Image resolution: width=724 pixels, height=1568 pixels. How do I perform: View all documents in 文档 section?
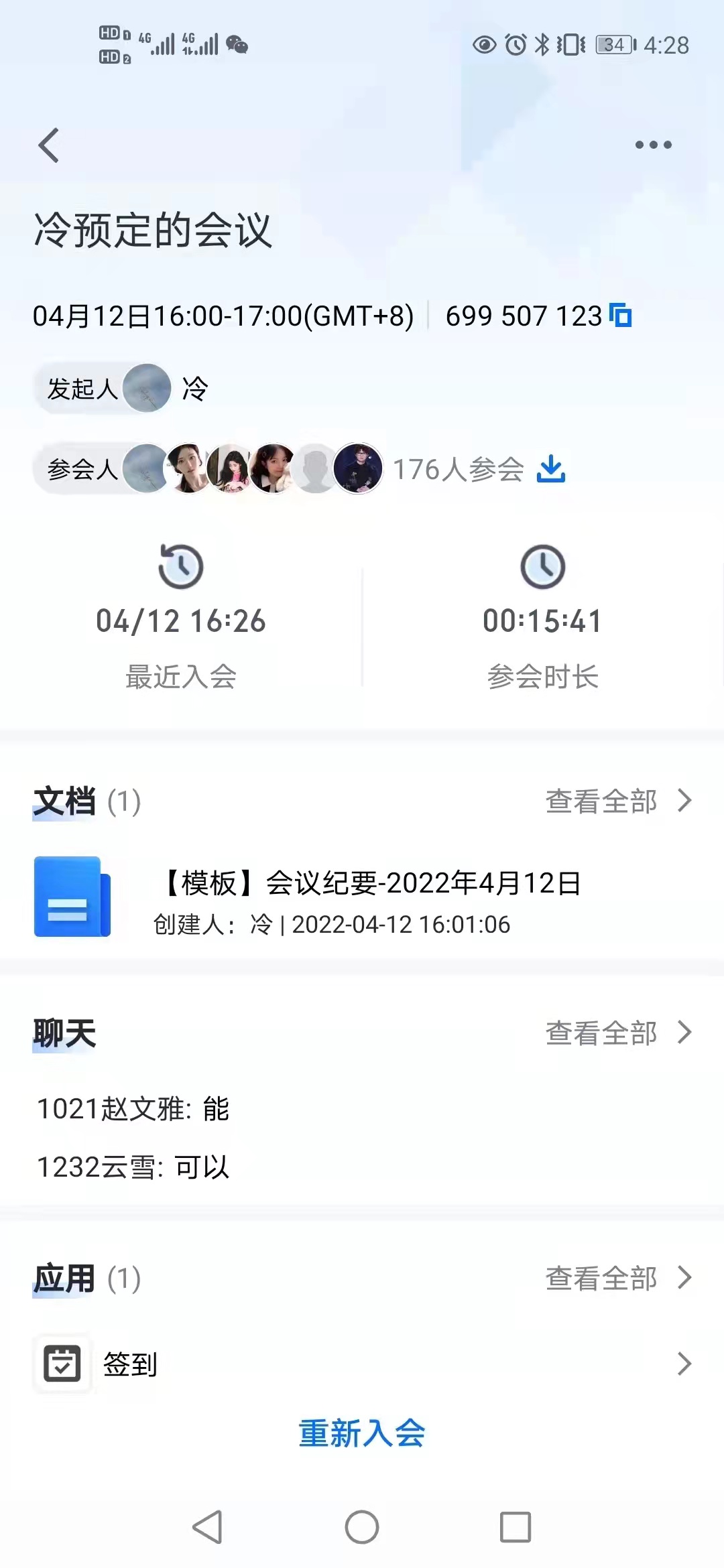pos(617,801)
